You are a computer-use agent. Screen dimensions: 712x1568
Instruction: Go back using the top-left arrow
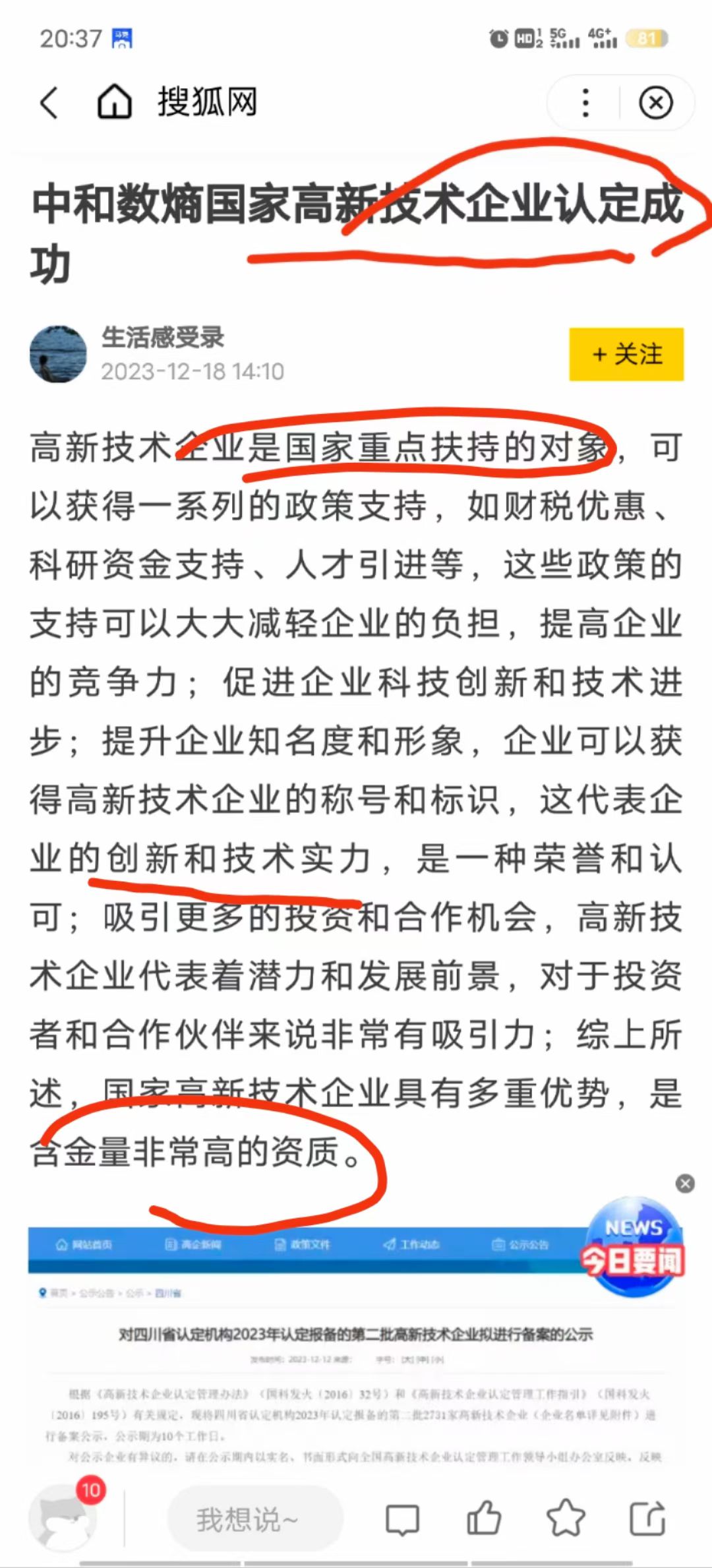click(x=49, y=103)
